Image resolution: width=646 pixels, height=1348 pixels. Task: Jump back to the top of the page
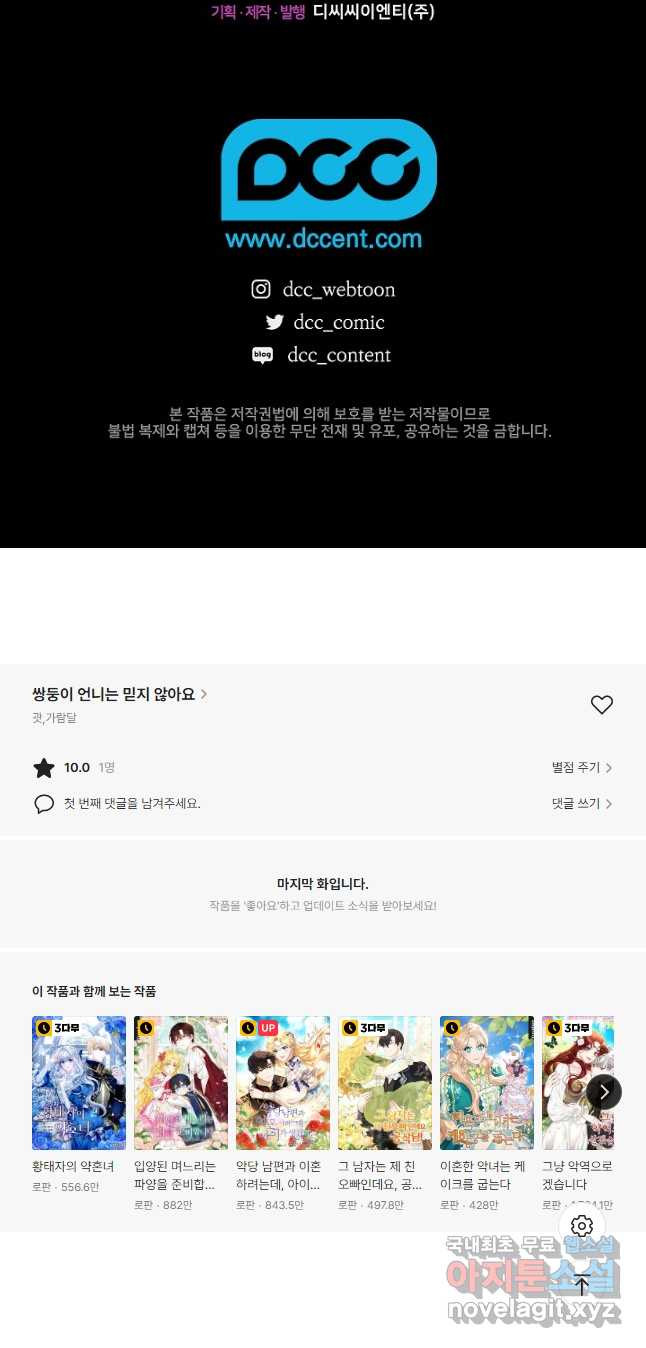(x=582, y=1286)
